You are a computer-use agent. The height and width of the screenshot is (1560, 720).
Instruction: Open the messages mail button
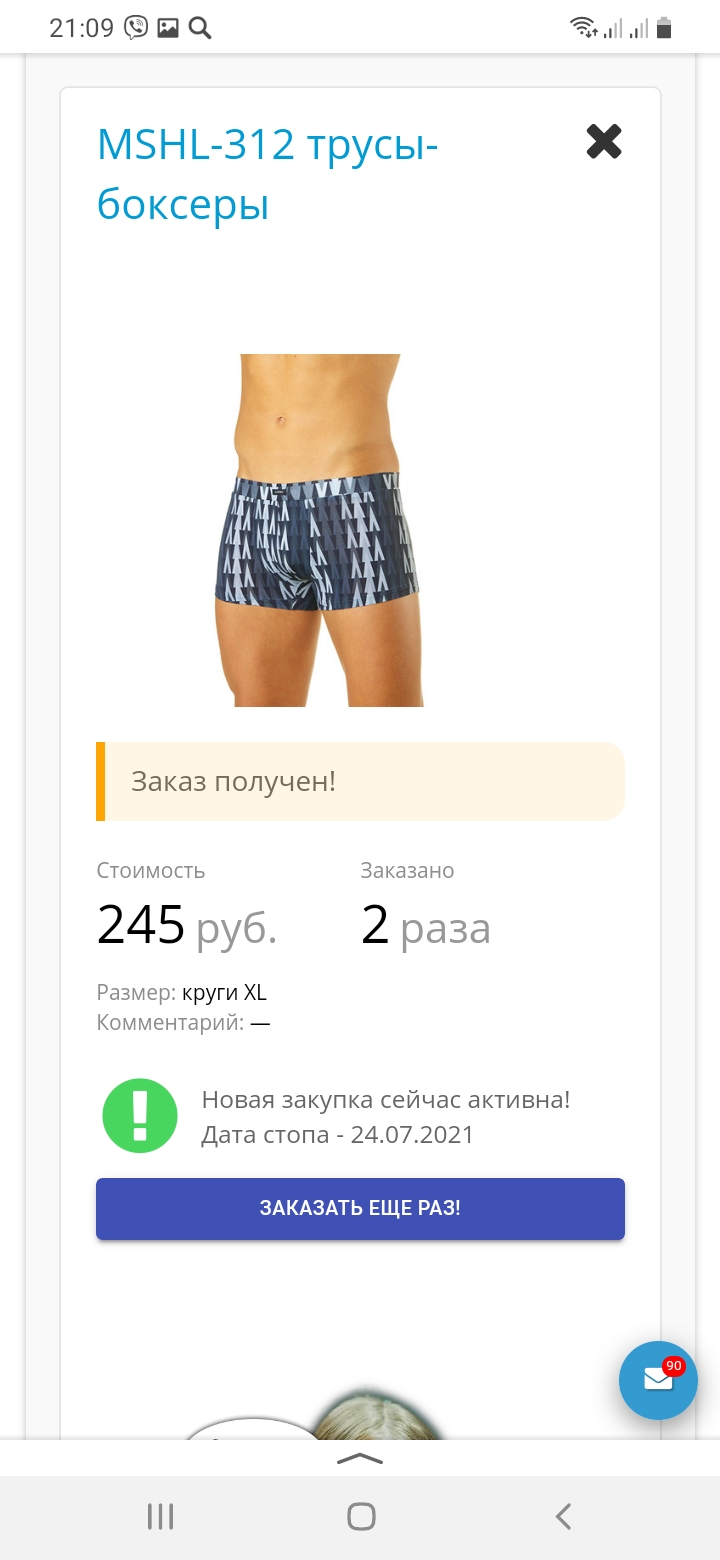click(658, 1380)
